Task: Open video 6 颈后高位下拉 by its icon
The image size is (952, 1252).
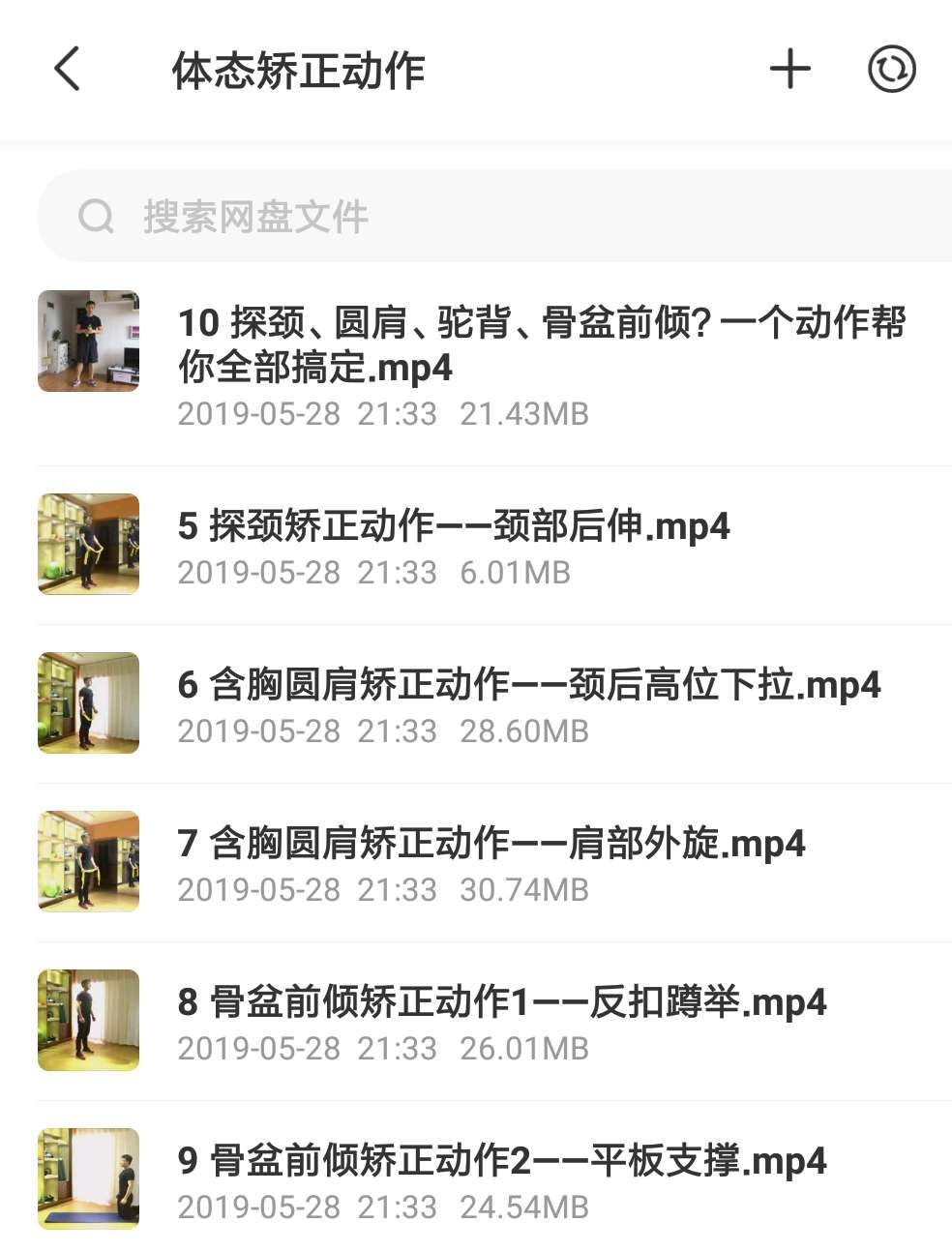Action: pos(87,702)
